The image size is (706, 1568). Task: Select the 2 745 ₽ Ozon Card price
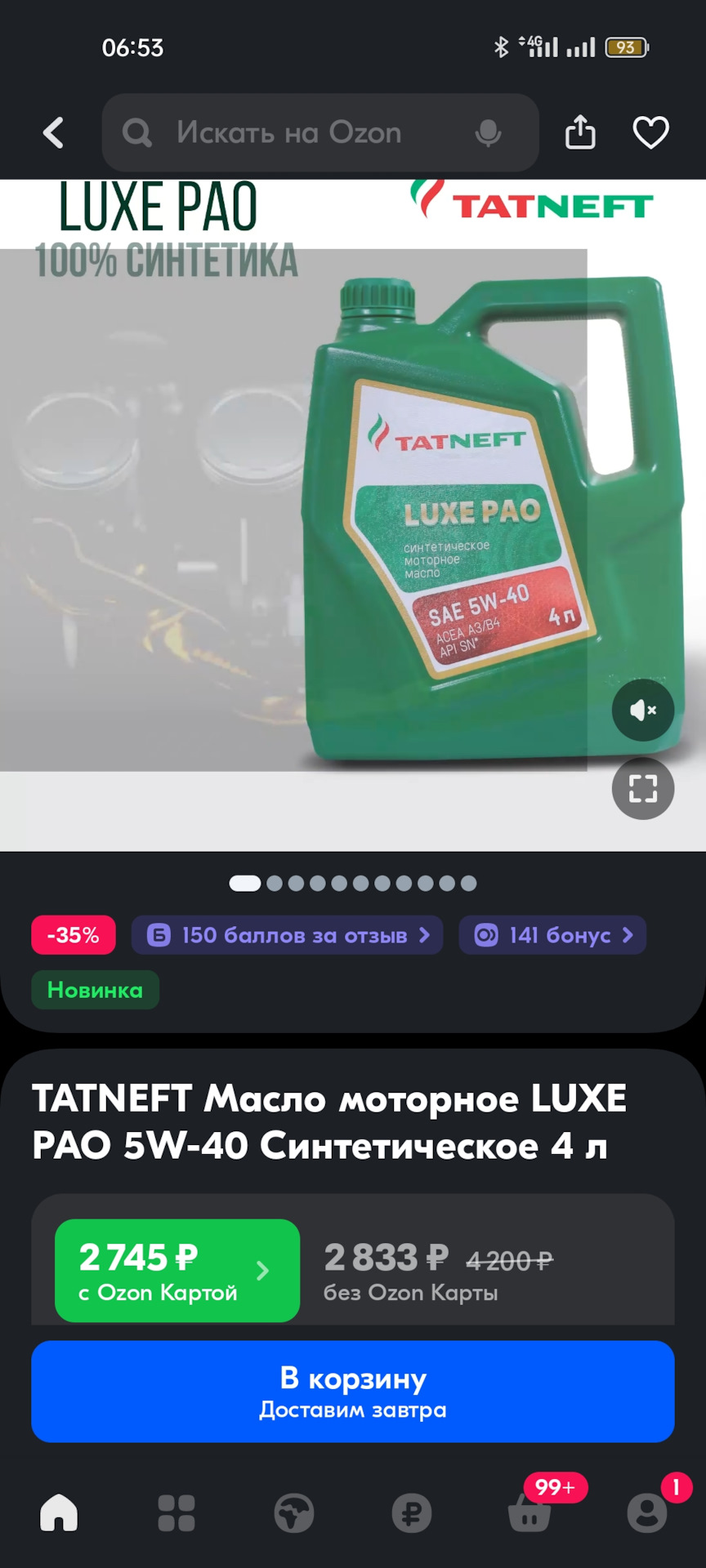[x=176, y=1271]
